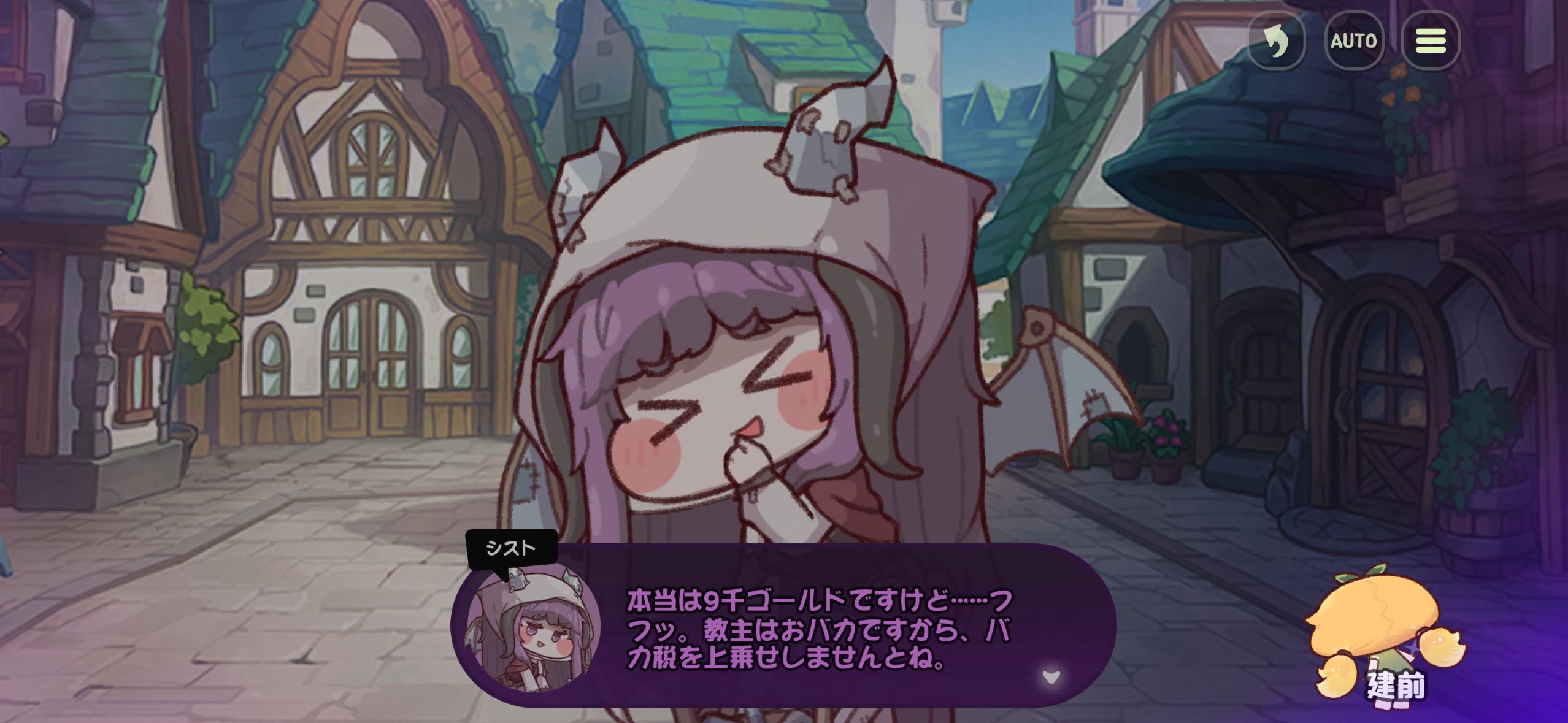Tap the curved back arrow icon
The image size is (1568, 723).
click(x=1276, y=42)
